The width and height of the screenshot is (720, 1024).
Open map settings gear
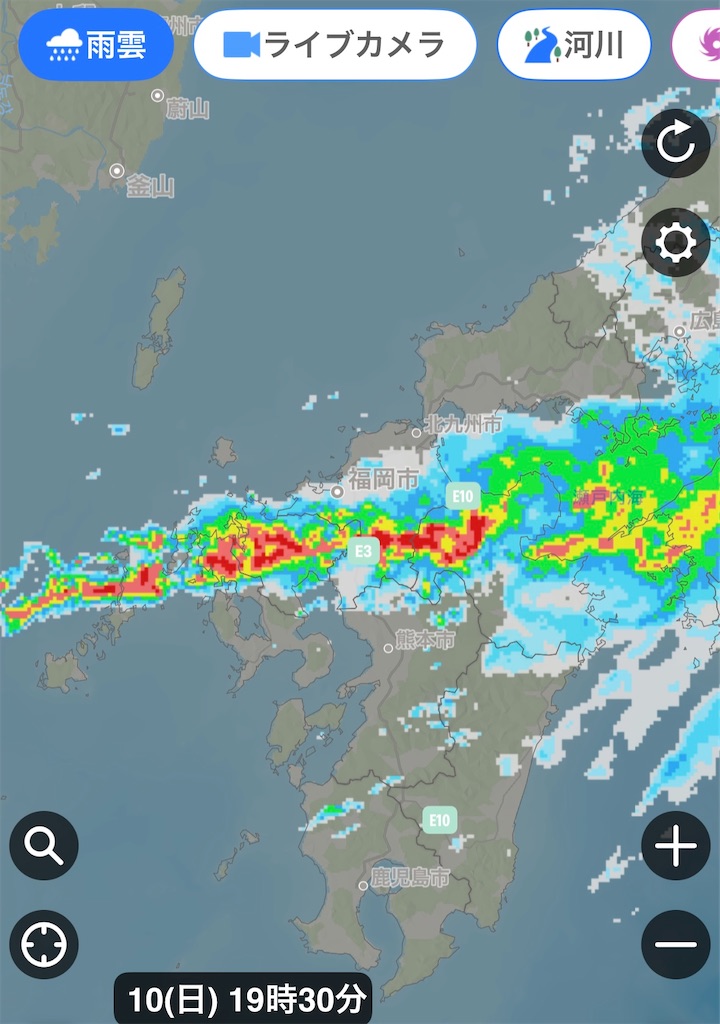(675, 242)
